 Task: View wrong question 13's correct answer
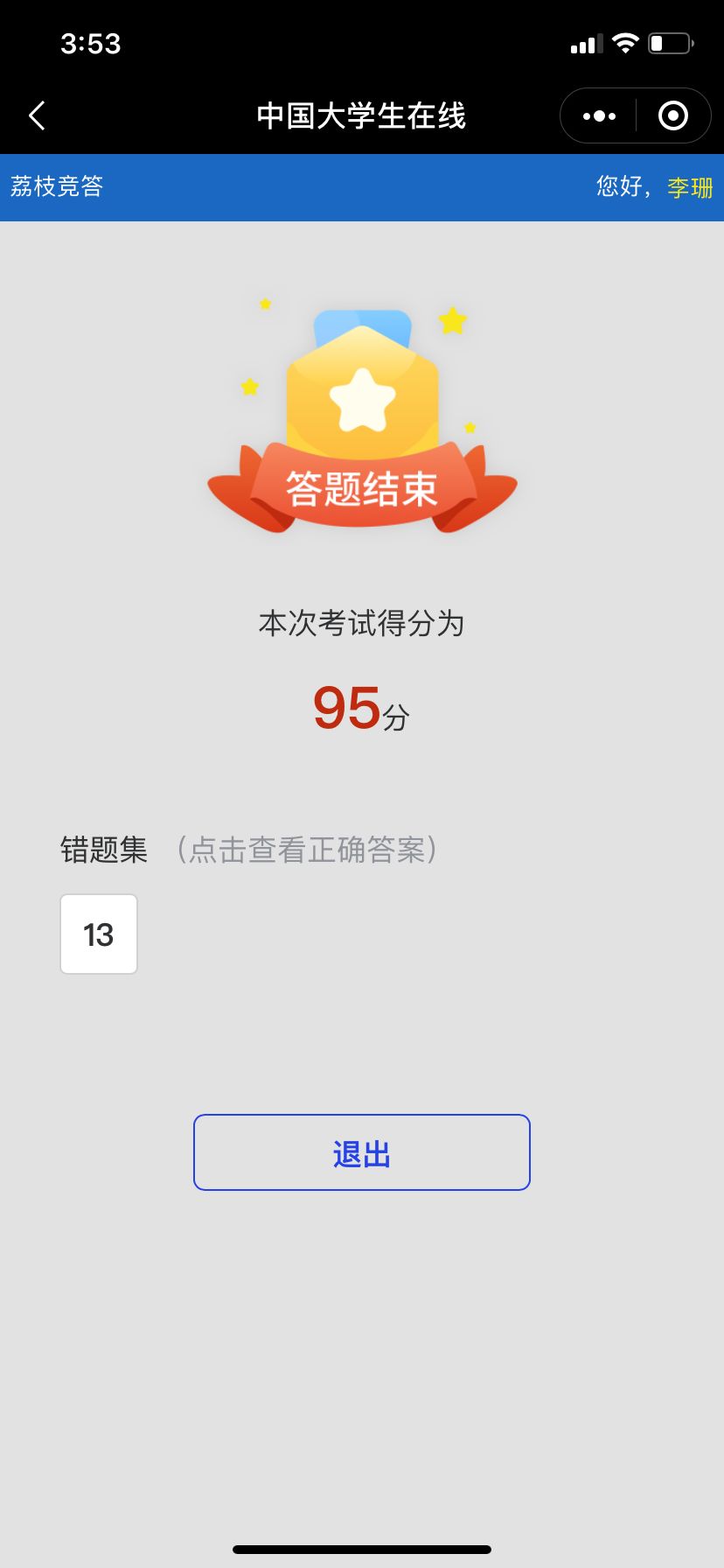click(99, 934)
